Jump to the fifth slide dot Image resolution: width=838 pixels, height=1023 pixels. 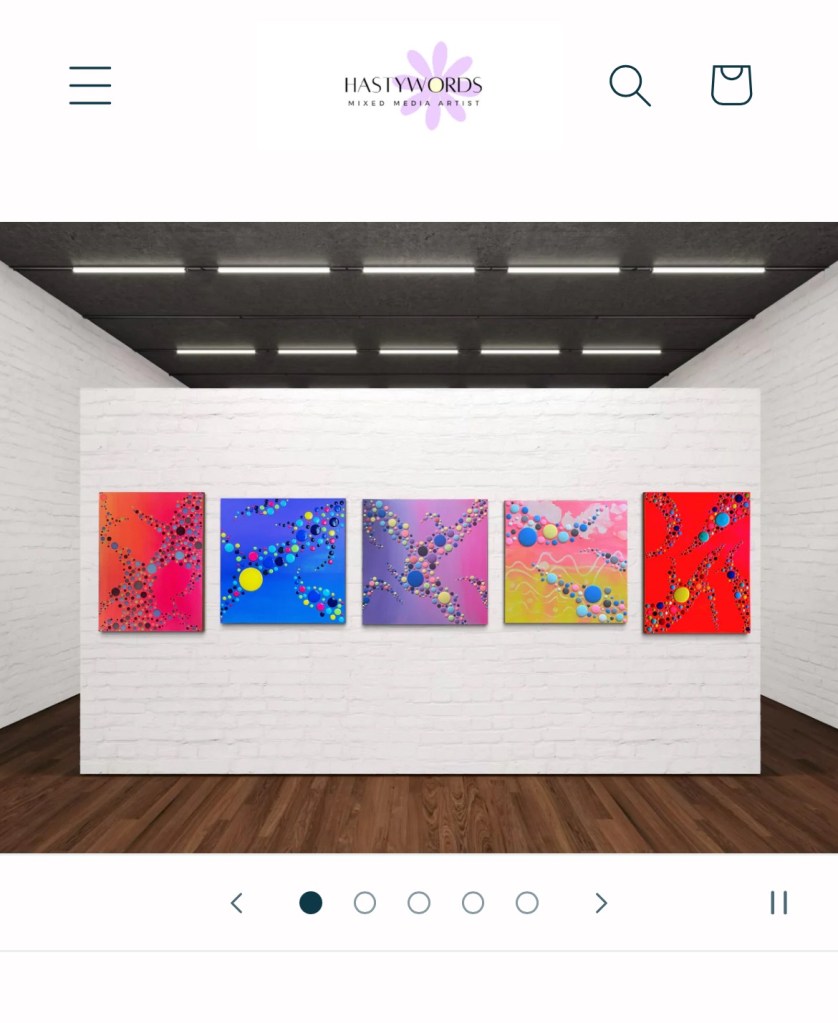(x=527, y=903)
